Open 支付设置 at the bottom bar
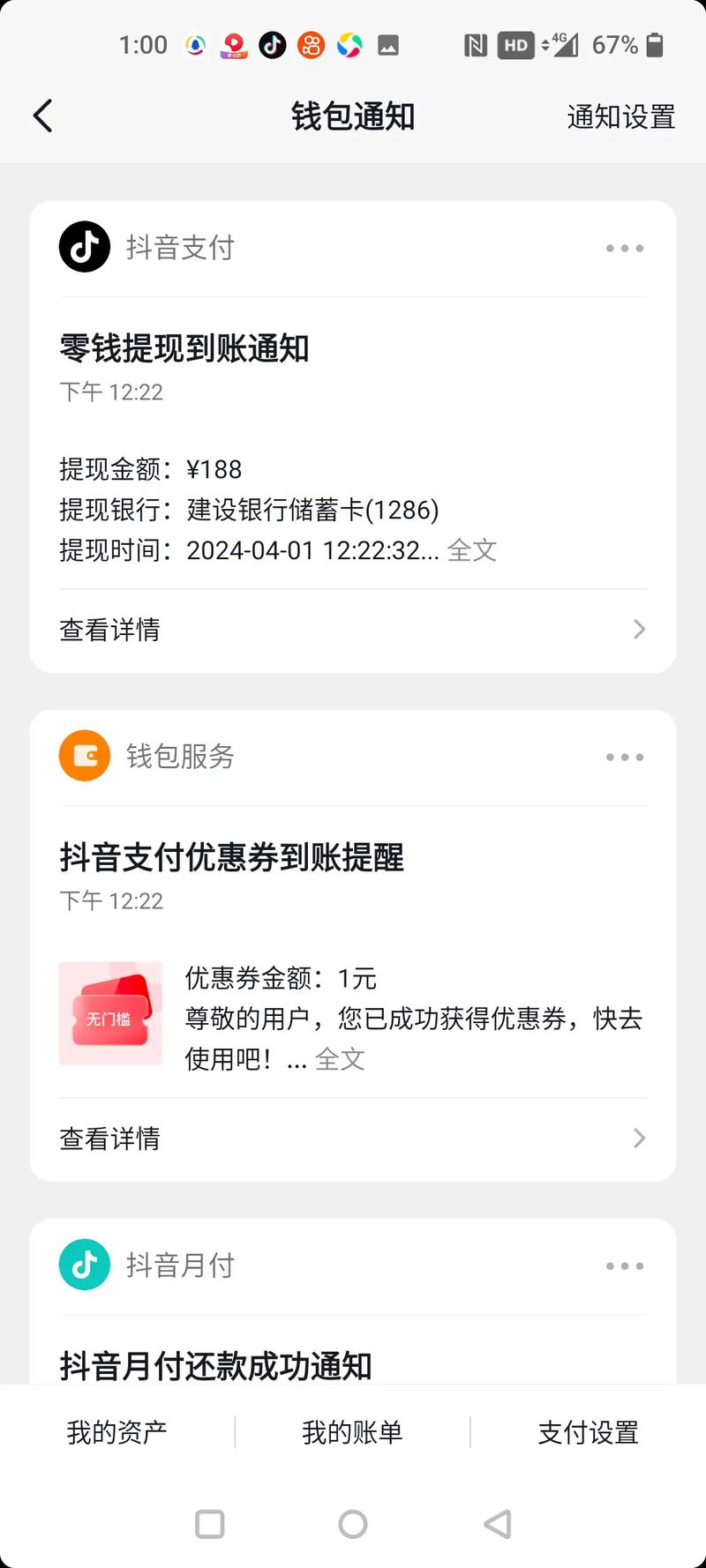This screenshot has height=1568, width=706. [587, 1433]
